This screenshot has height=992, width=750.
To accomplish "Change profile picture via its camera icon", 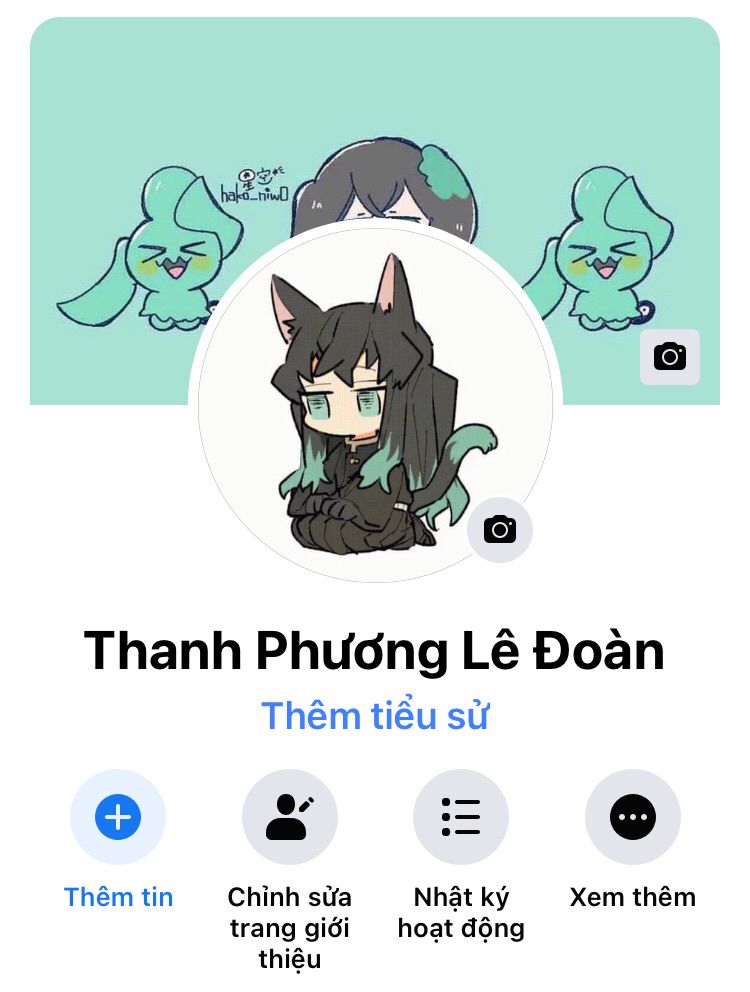I will pos(500,529).
